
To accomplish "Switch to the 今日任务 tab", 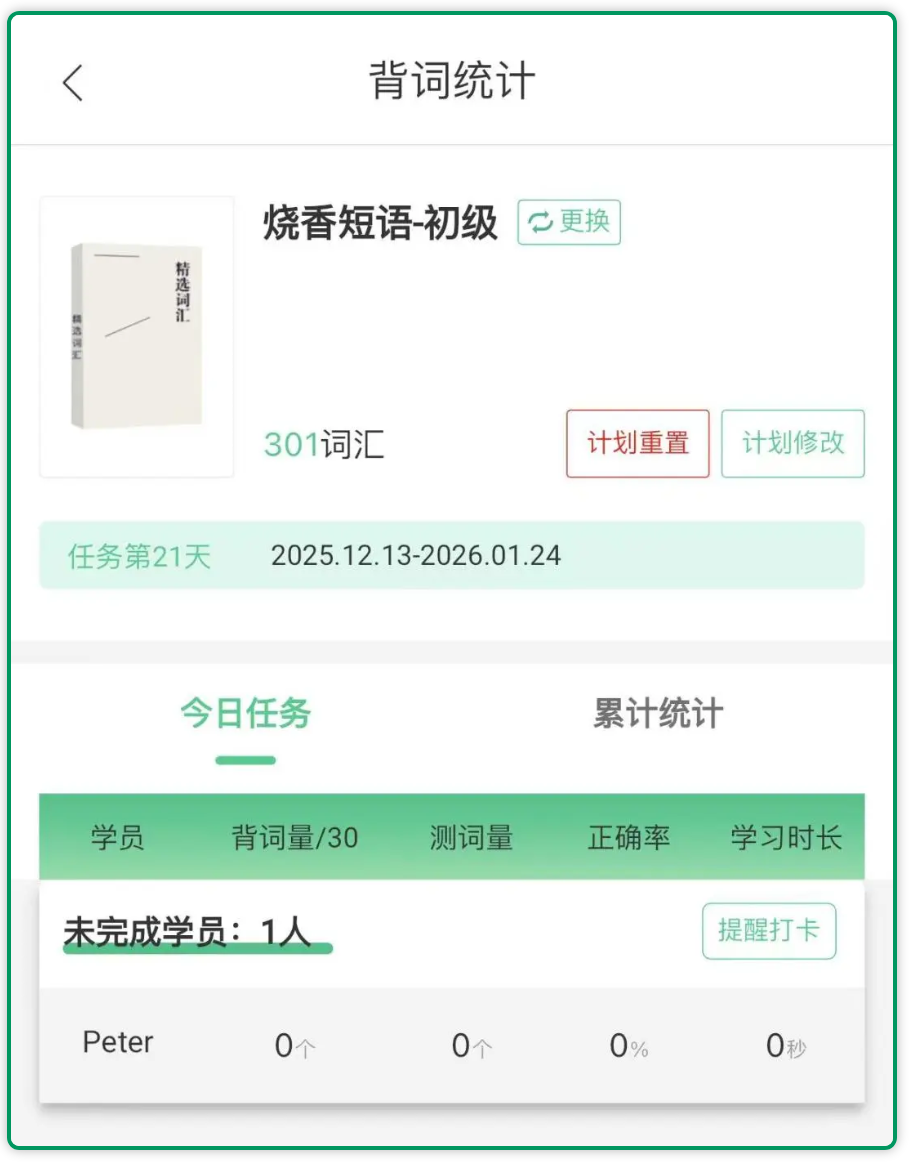I will coord(245,715).
